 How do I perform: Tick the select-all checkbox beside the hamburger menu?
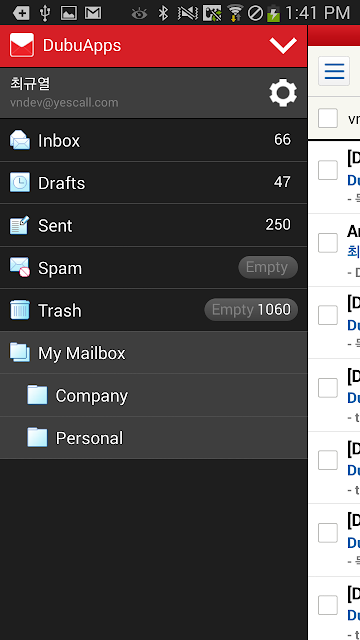(328, 118)
